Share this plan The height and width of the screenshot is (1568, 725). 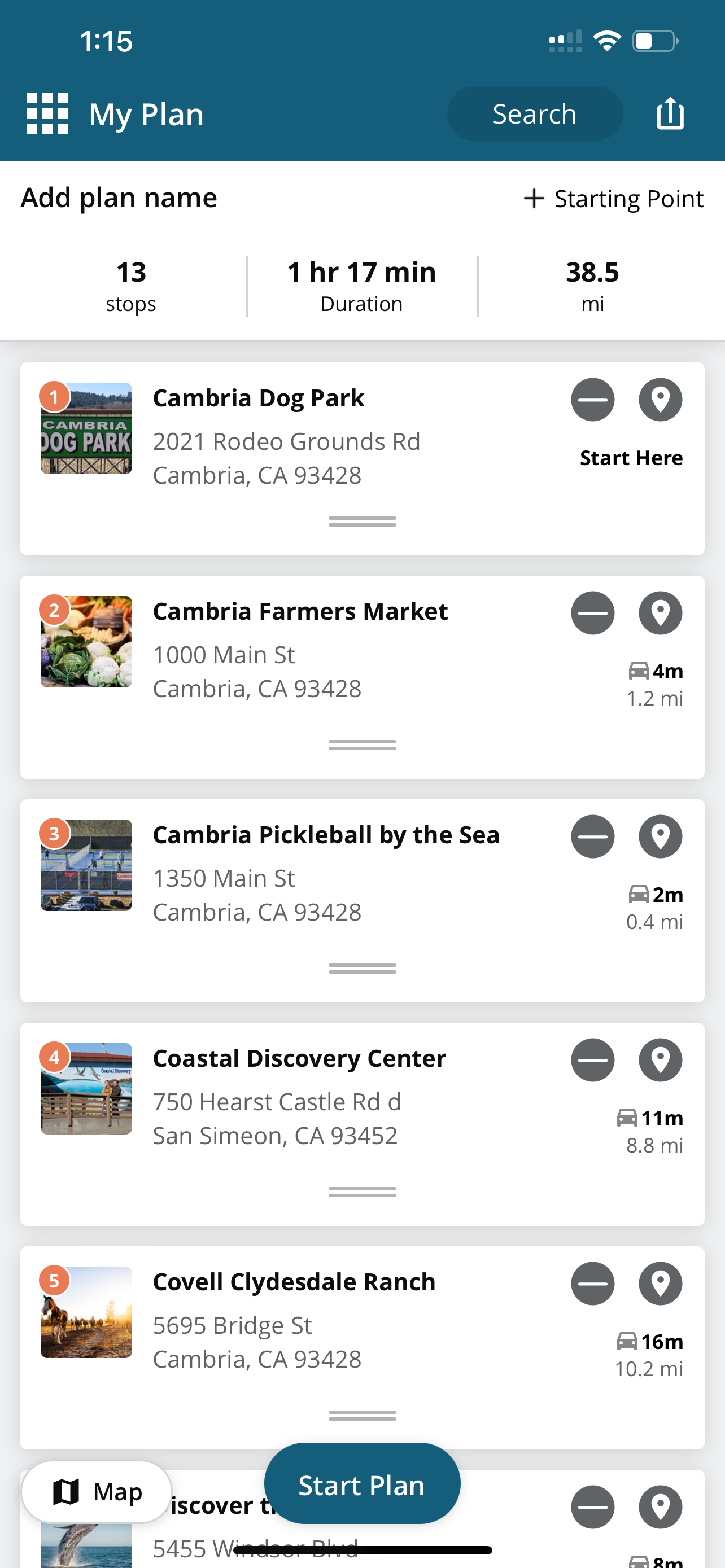coord(670,113)
